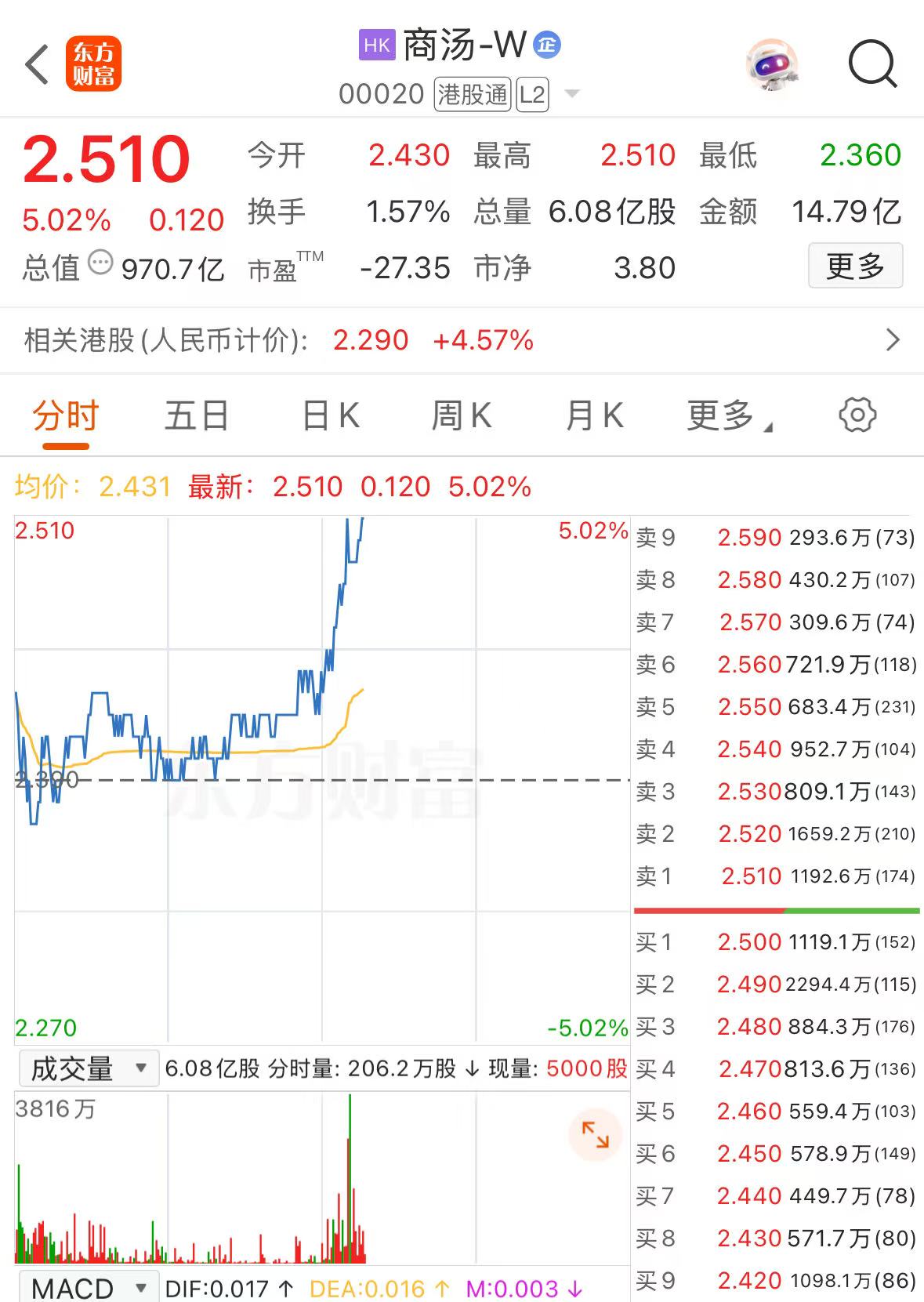Screen dimensions: 924x1302
Task: Select the 分时 chart tab
Action: pos(66,415)
